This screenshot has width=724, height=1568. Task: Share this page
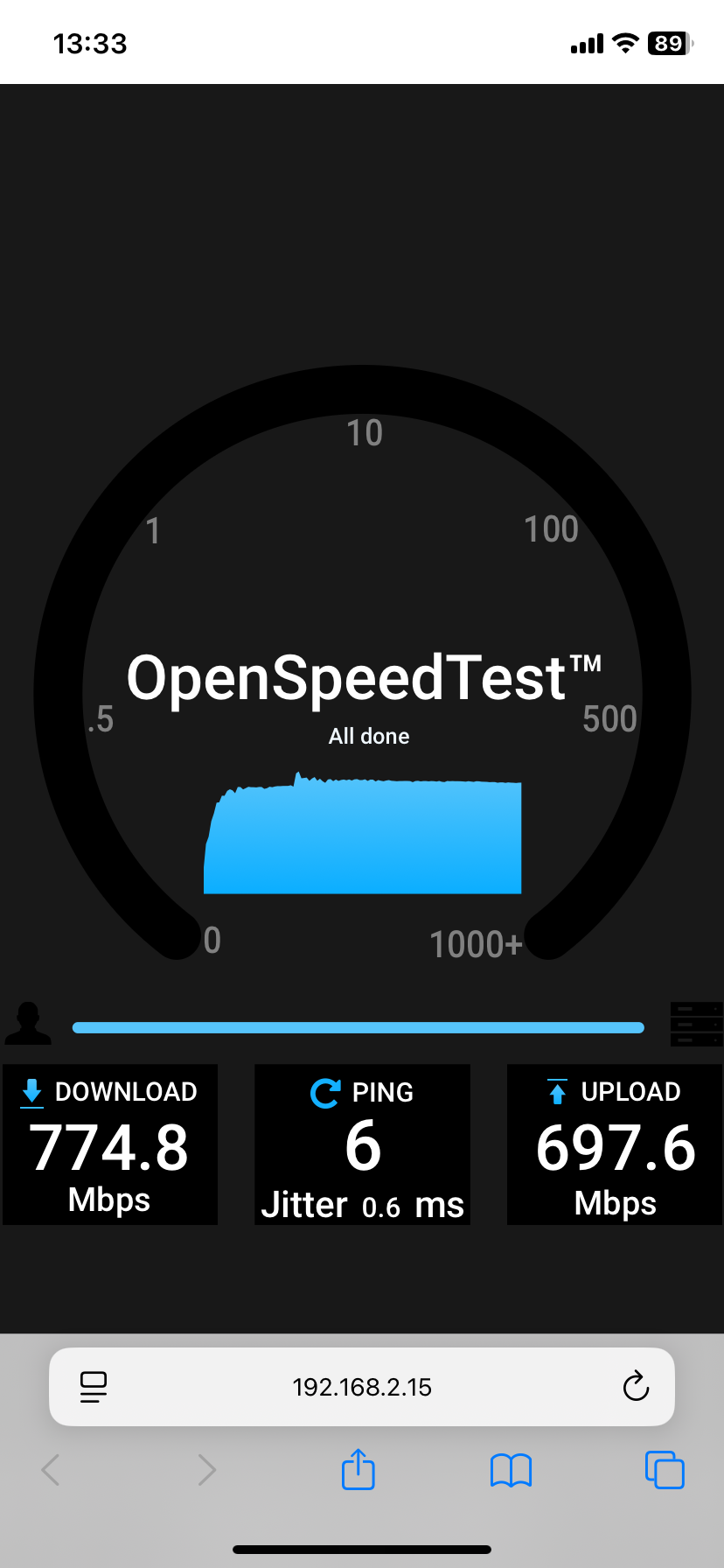tap(359, 1469)
